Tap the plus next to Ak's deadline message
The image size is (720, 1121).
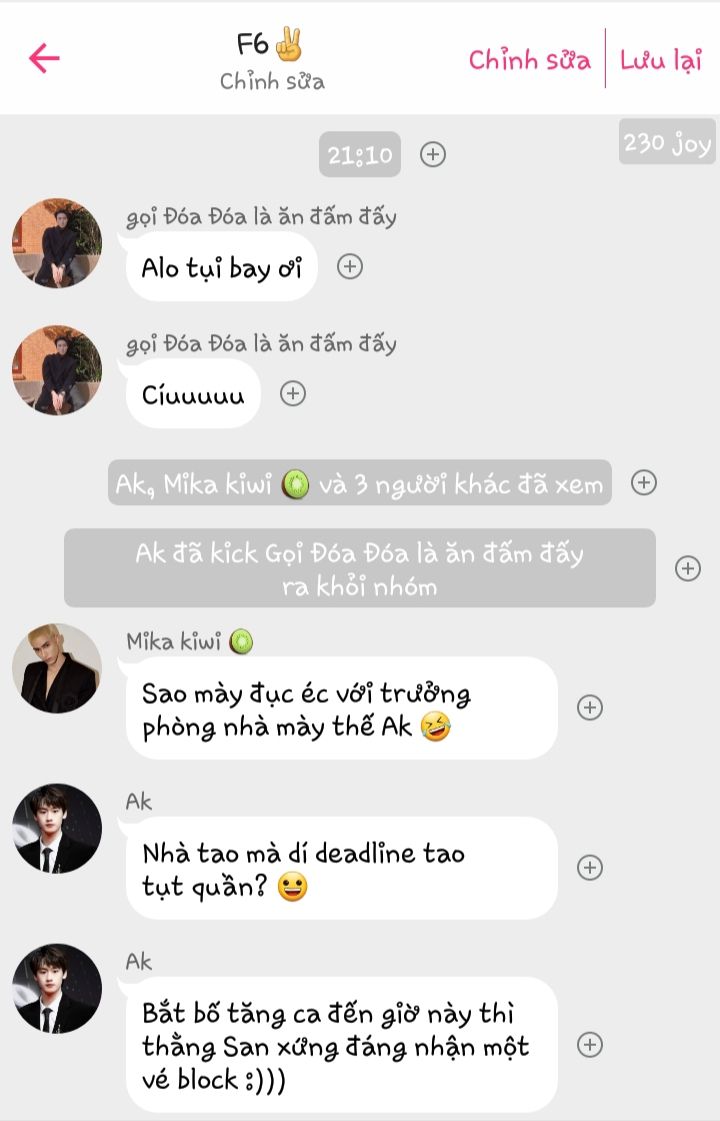(x=590, y=868)
